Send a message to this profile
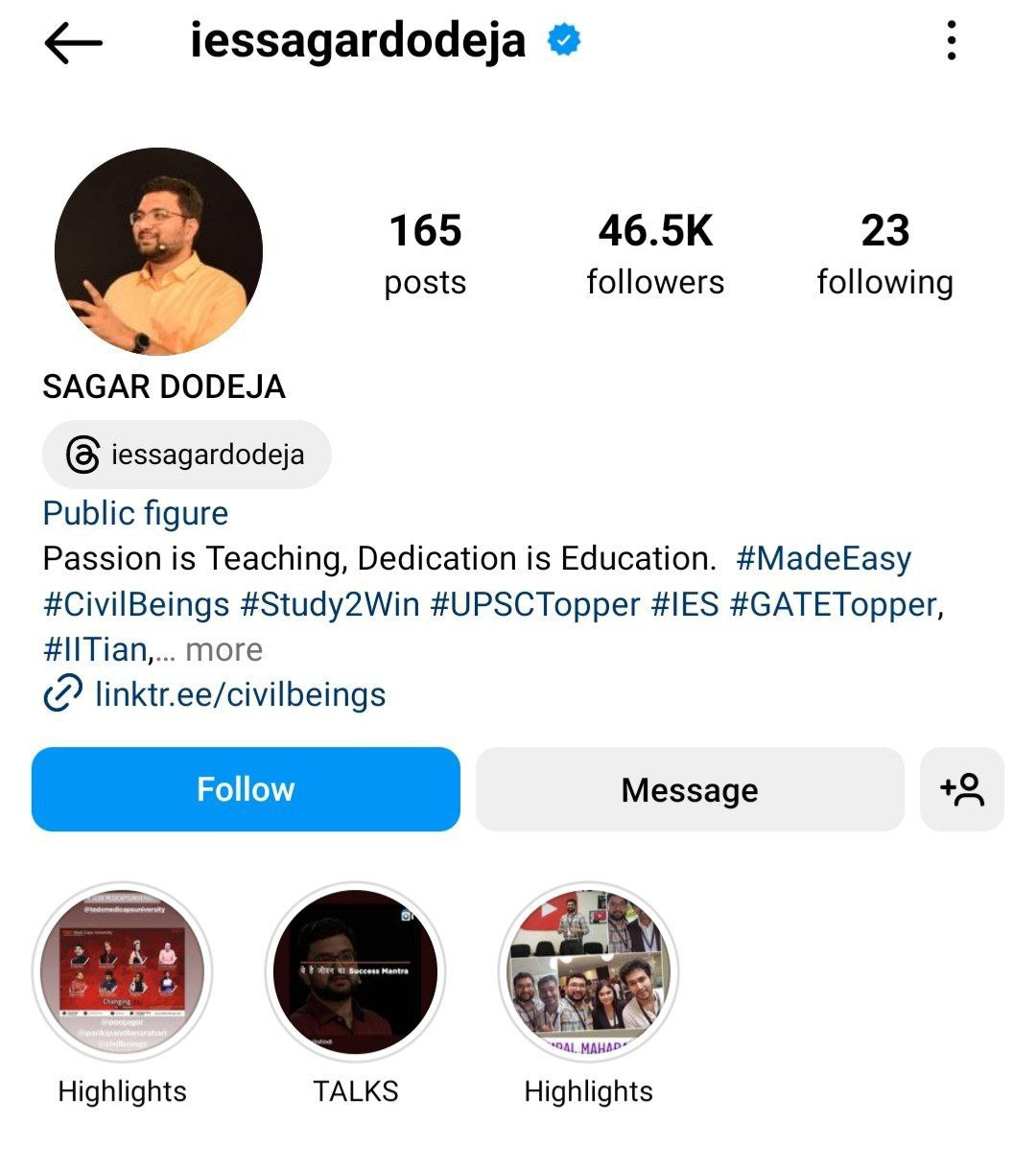The image size is (1036, 1168). coord(690,789)
